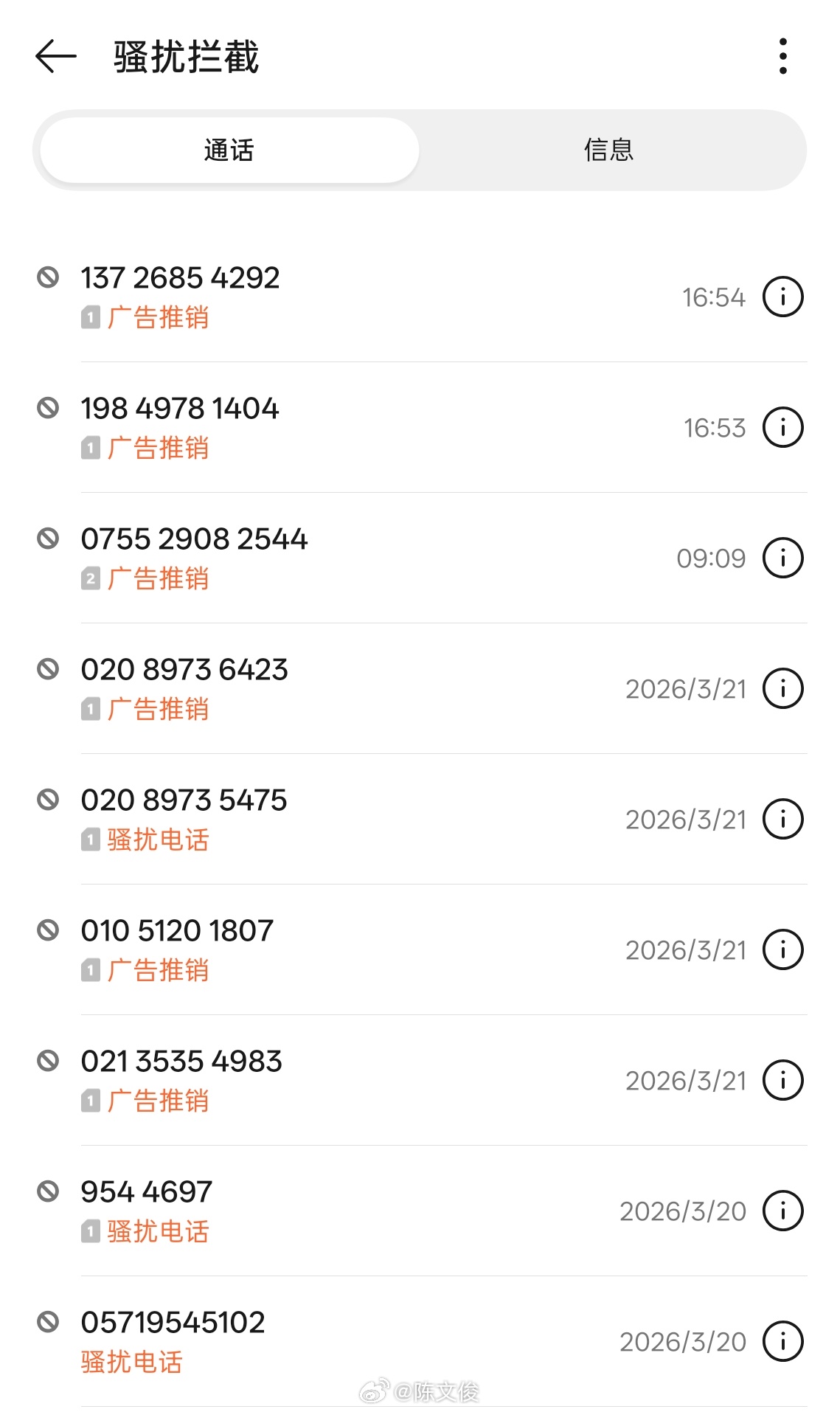Open the three-dot overflow menu
Screen dimensions: 840x1412
click(x=783, y=56)
